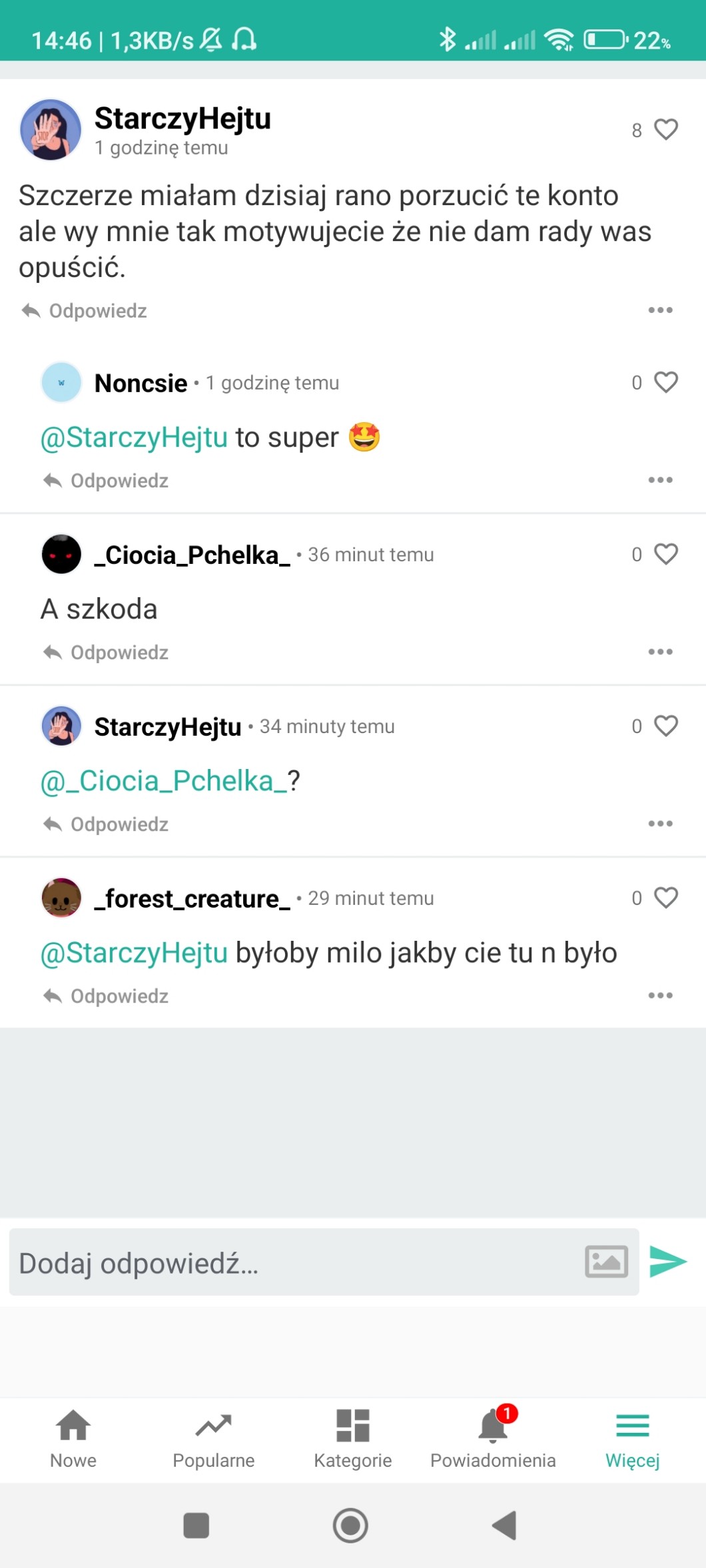This screenshot has height=1568, width=706.
Task: Focus the "Dodaj odpowiedź…" reply field
Action: pos(293,1262)
